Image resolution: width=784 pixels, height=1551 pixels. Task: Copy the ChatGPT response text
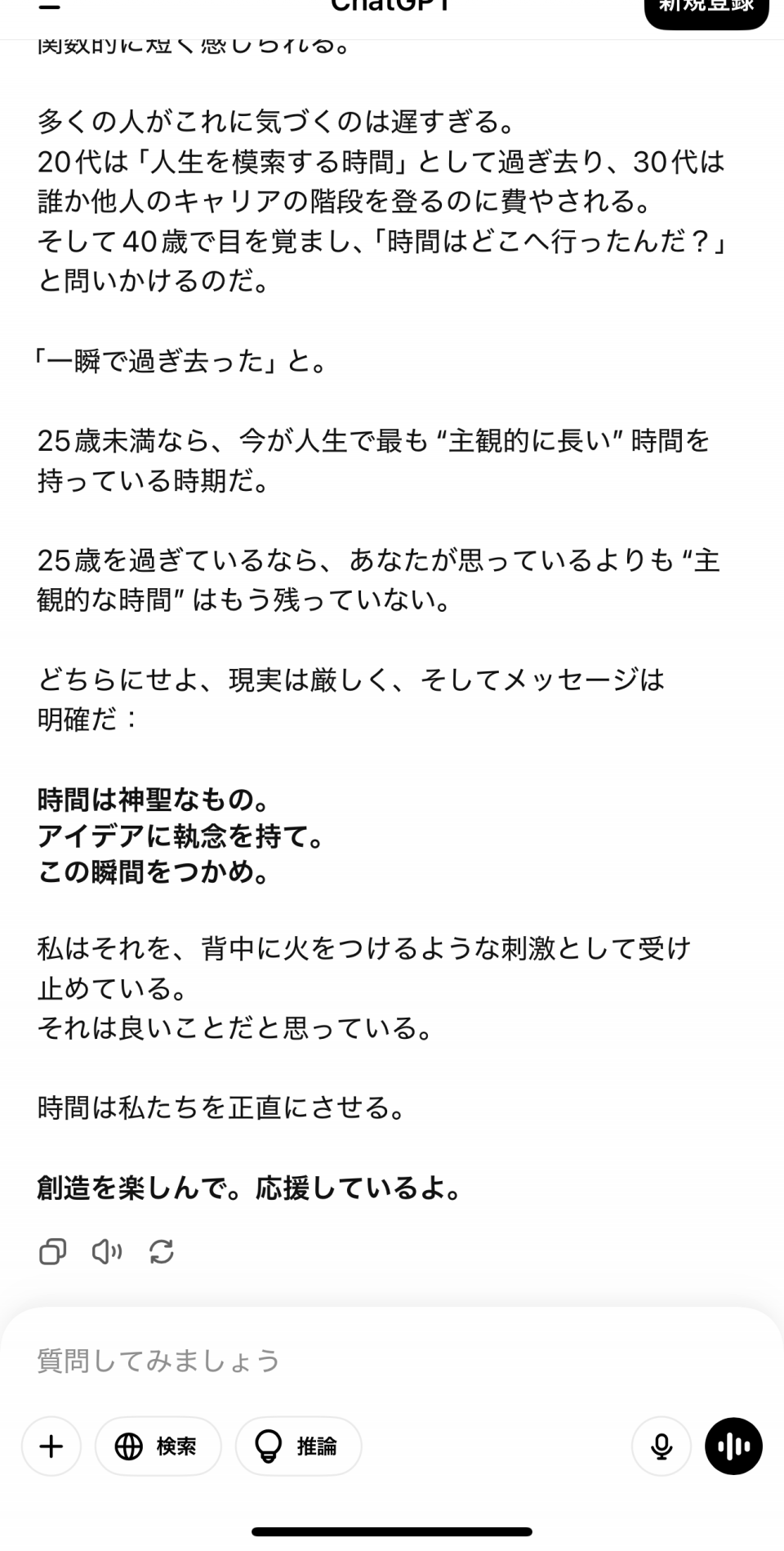pyautogui.click(x=52, y=1251)
